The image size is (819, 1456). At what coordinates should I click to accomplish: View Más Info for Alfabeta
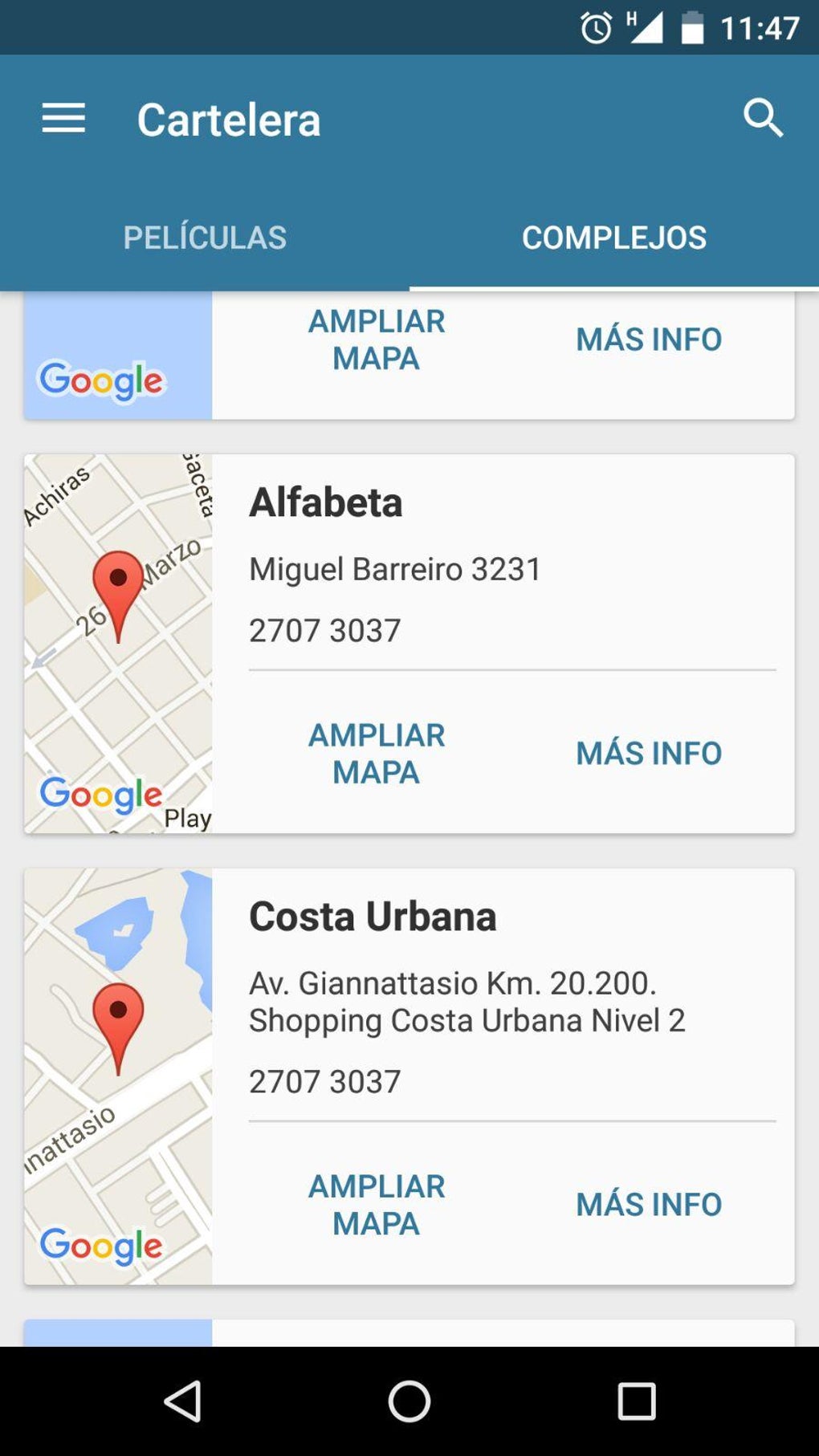649,753
